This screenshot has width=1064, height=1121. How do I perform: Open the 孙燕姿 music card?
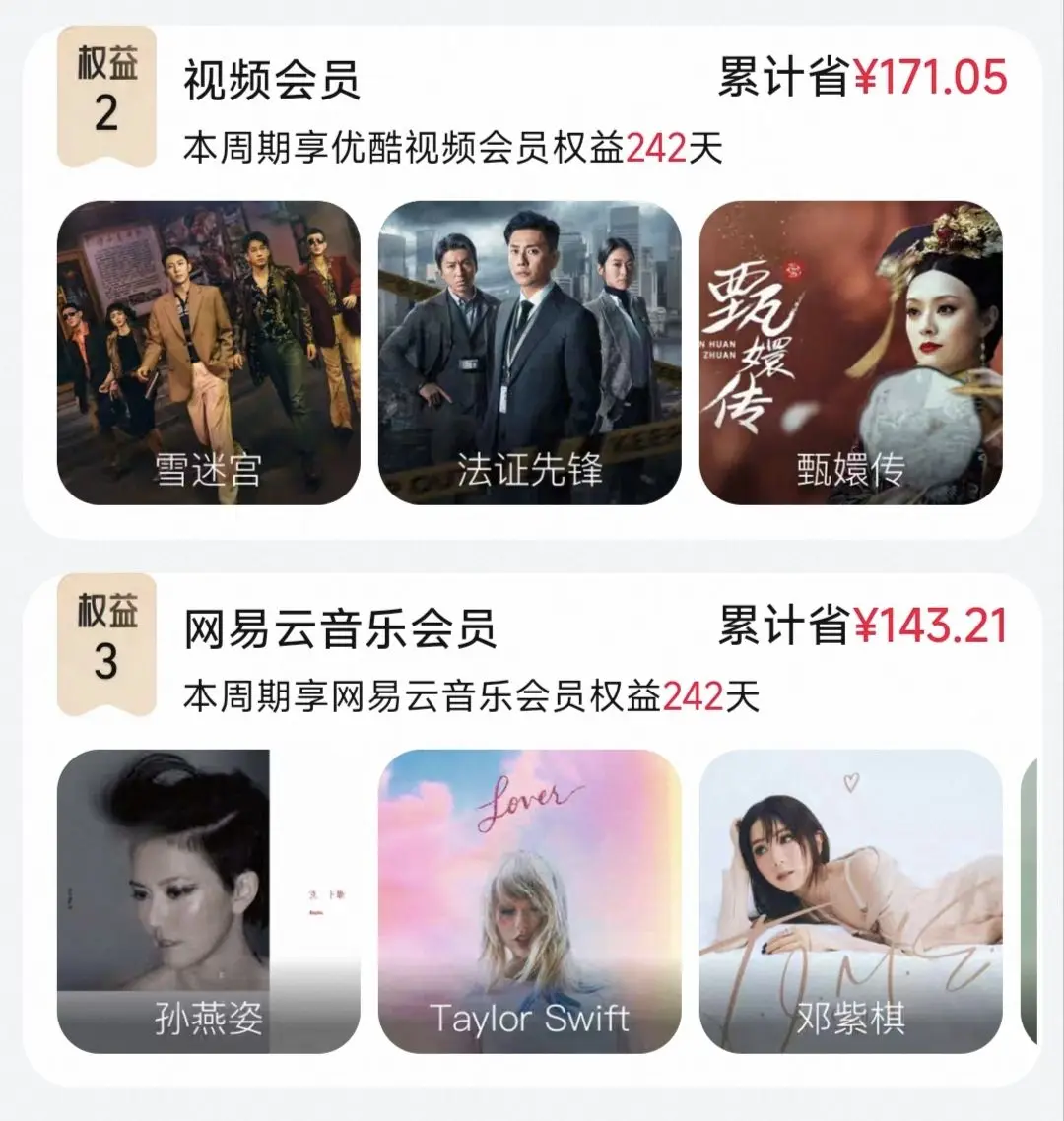pos(209,900)
